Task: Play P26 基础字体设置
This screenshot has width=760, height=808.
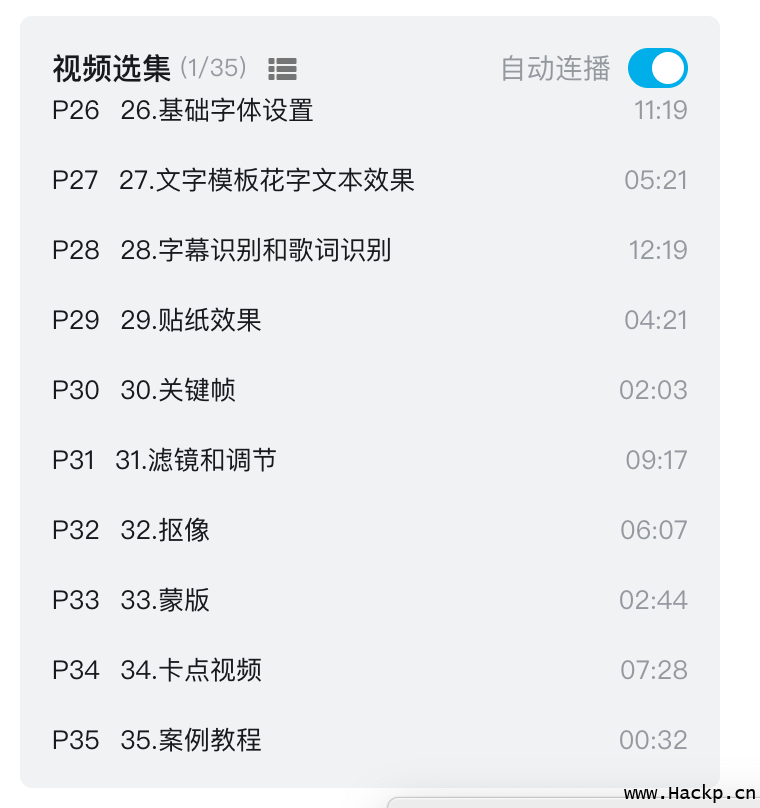Action: pos(217,110)
